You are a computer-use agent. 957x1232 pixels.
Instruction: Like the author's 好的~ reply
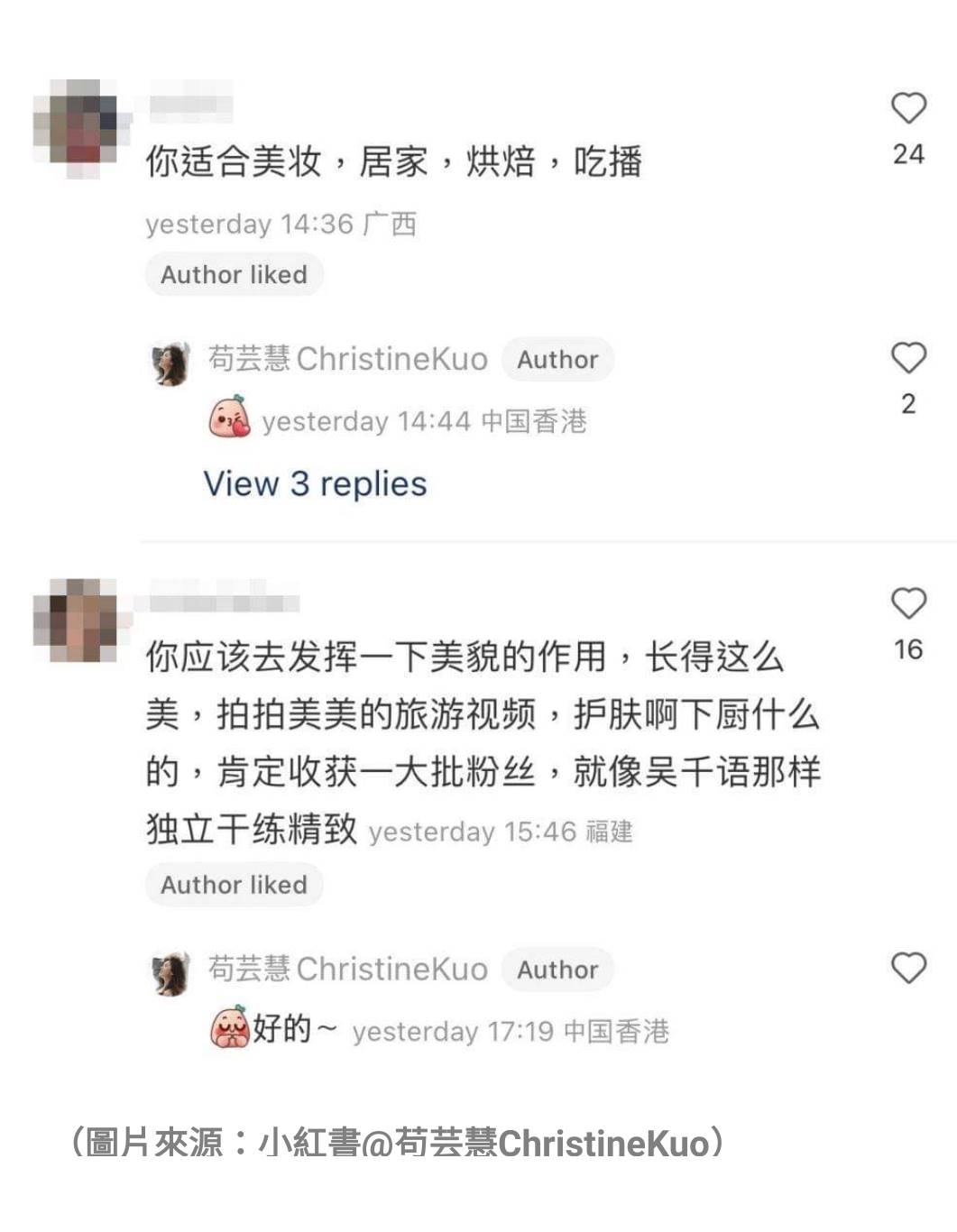coord(908,969)
